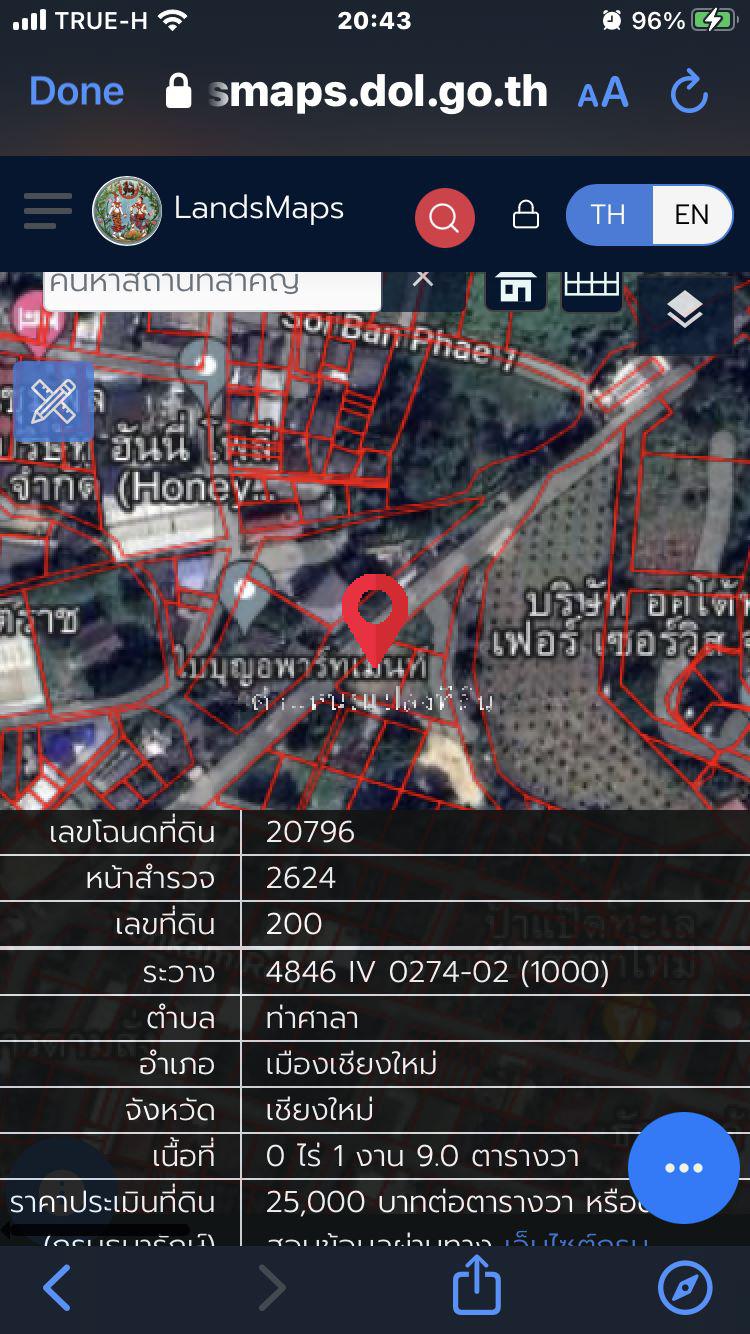Screen dimensions: 750x1334
Task: Tap the land office building icon
Action: [x=516, y=289]
